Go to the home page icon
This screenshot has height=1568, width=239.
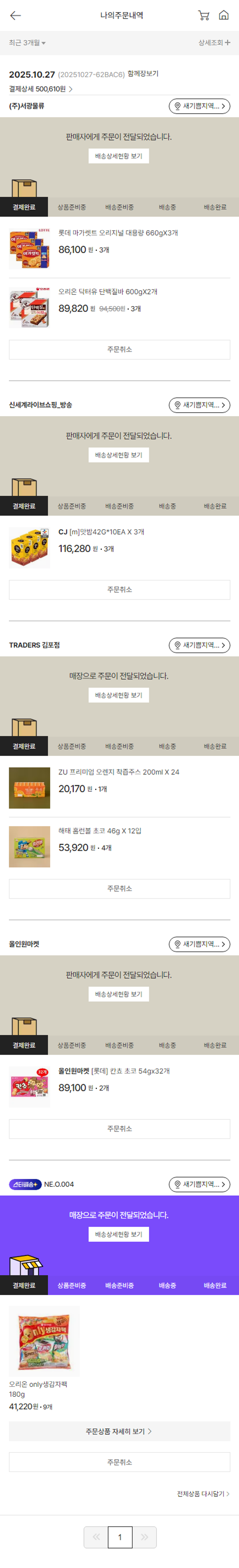pyautogui.click(x=224, y=16)
